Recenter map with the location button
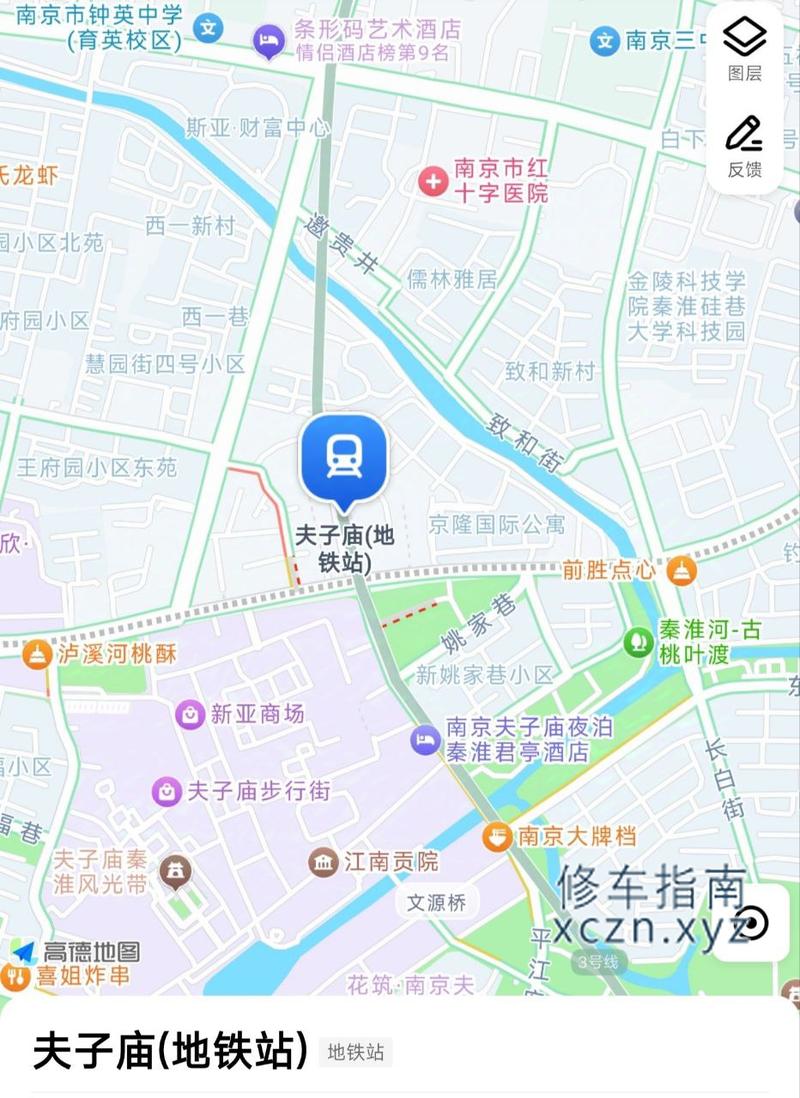 coord(752,923)
